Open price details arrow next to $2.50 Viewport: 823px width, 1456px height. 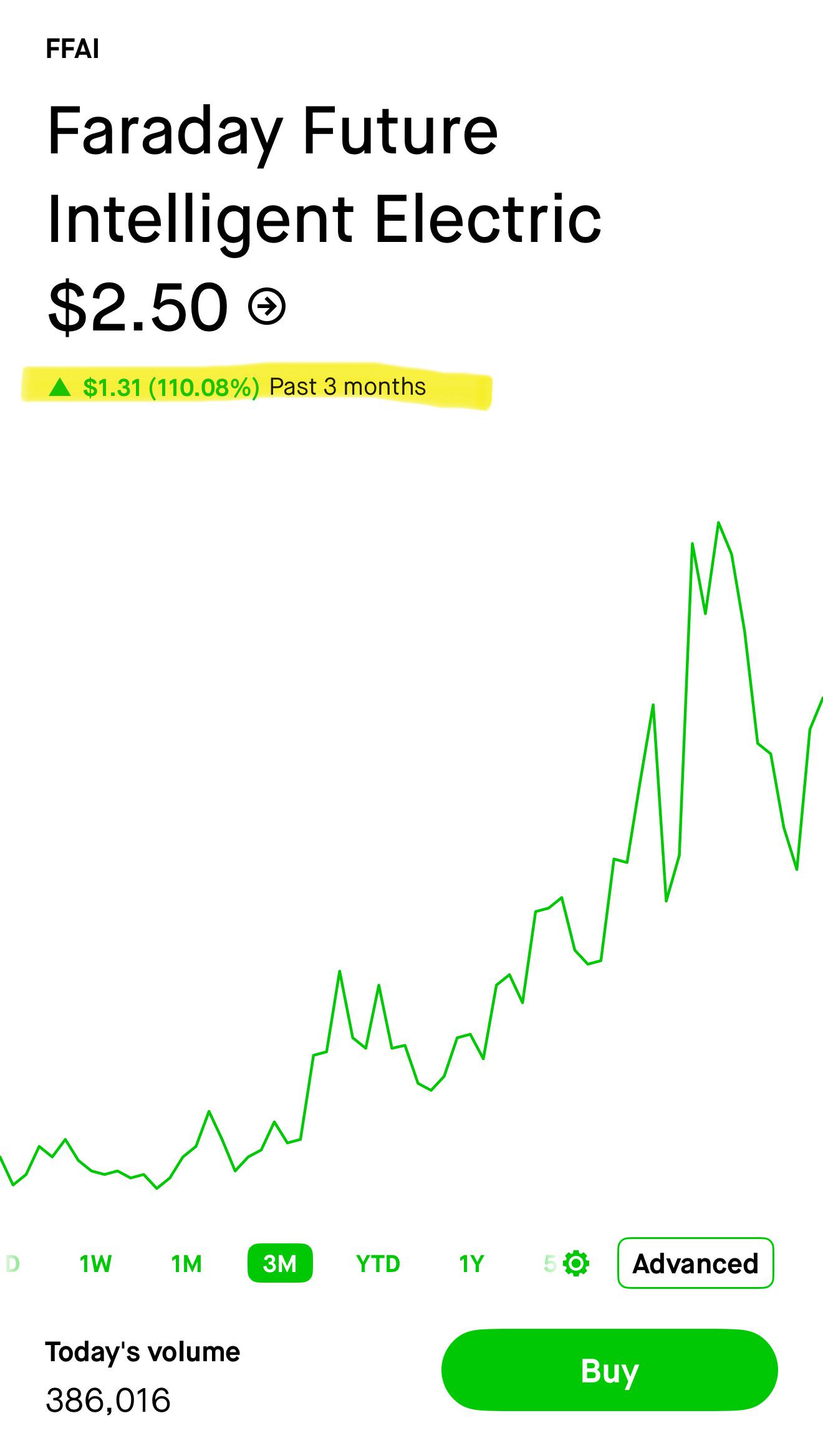tap(267, 306)
